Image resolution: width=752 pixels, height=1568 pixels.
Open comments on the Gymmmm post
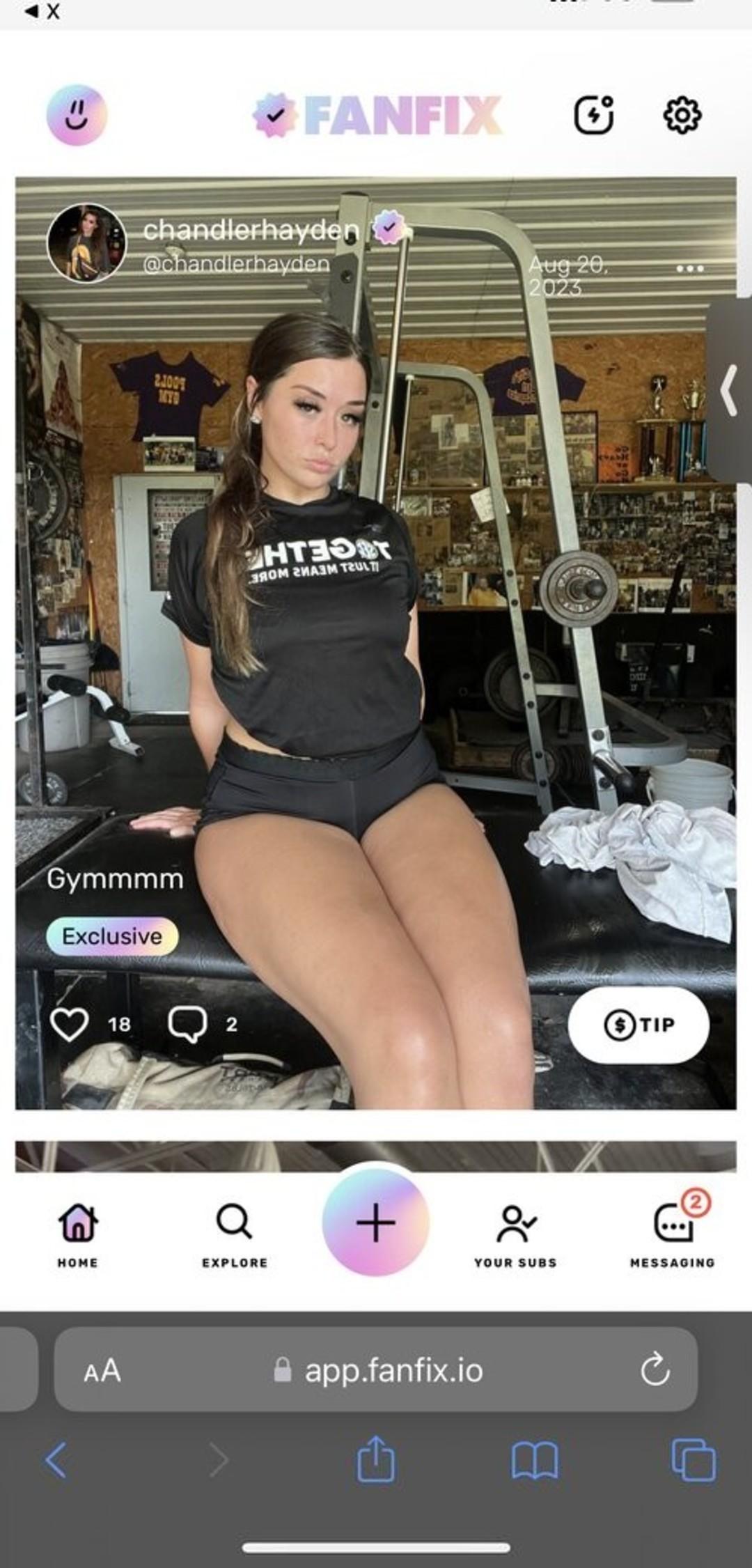pyautogui.click(x=187, y=1024)
